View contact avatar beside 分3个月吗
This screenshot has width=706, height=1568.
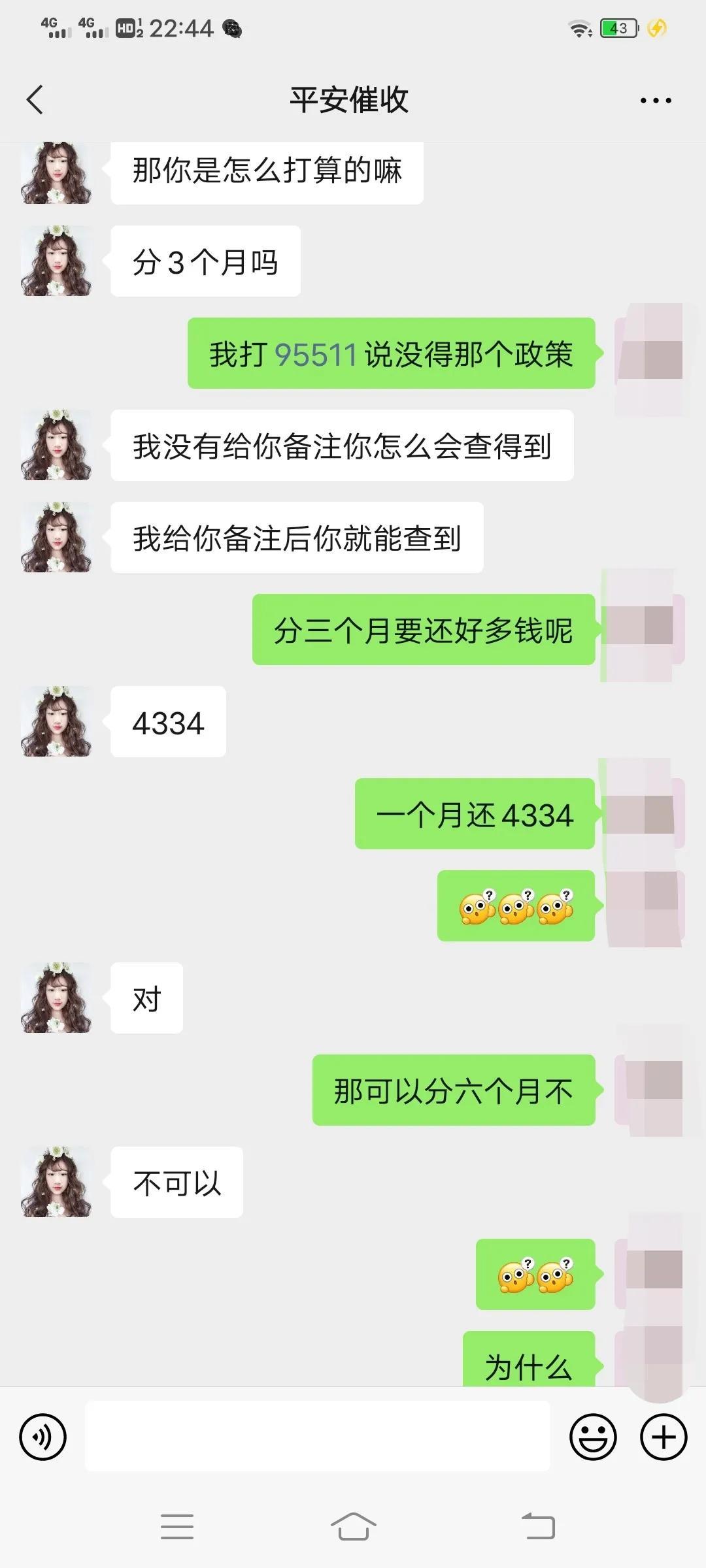[x=56, y=261]
